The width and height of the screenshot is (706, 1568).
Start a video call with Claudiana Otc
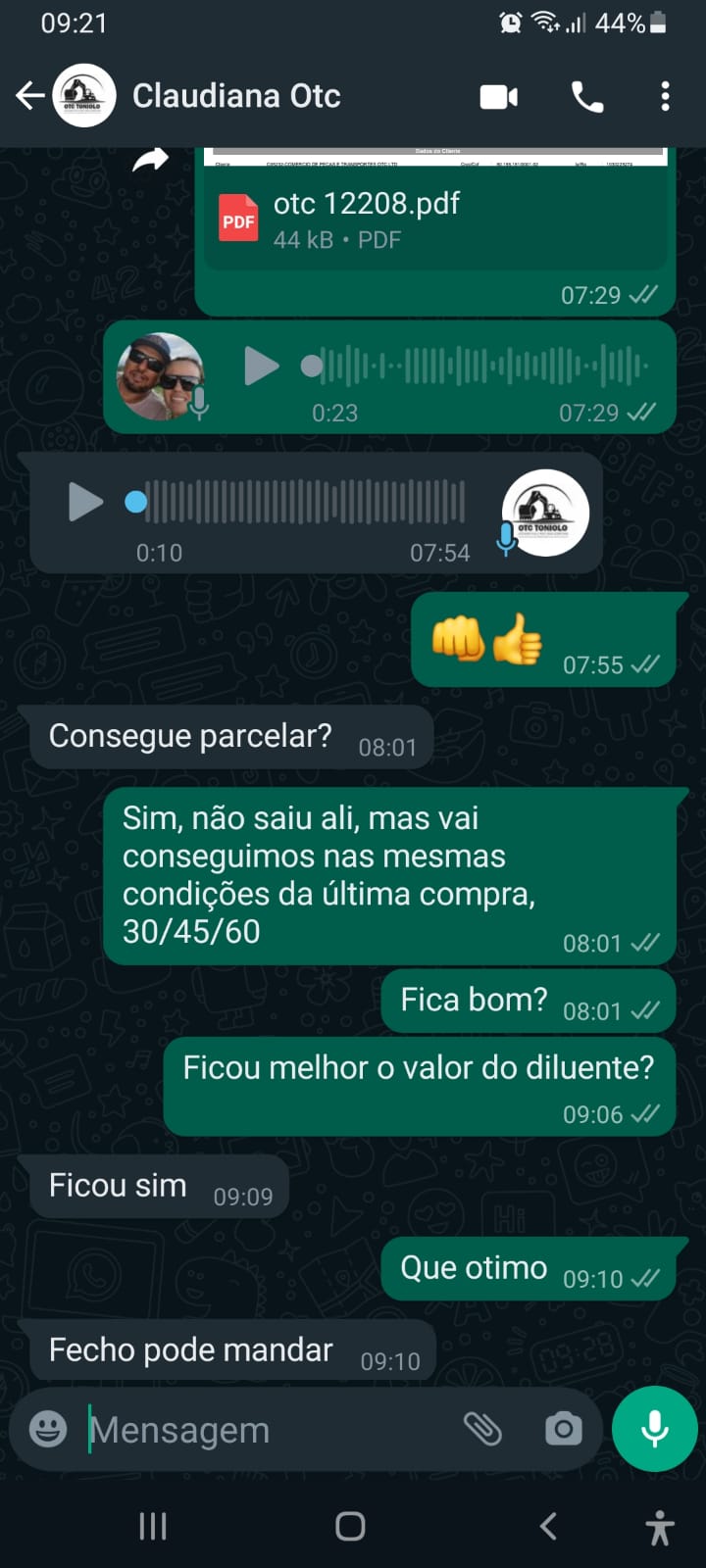click(498, 97)
